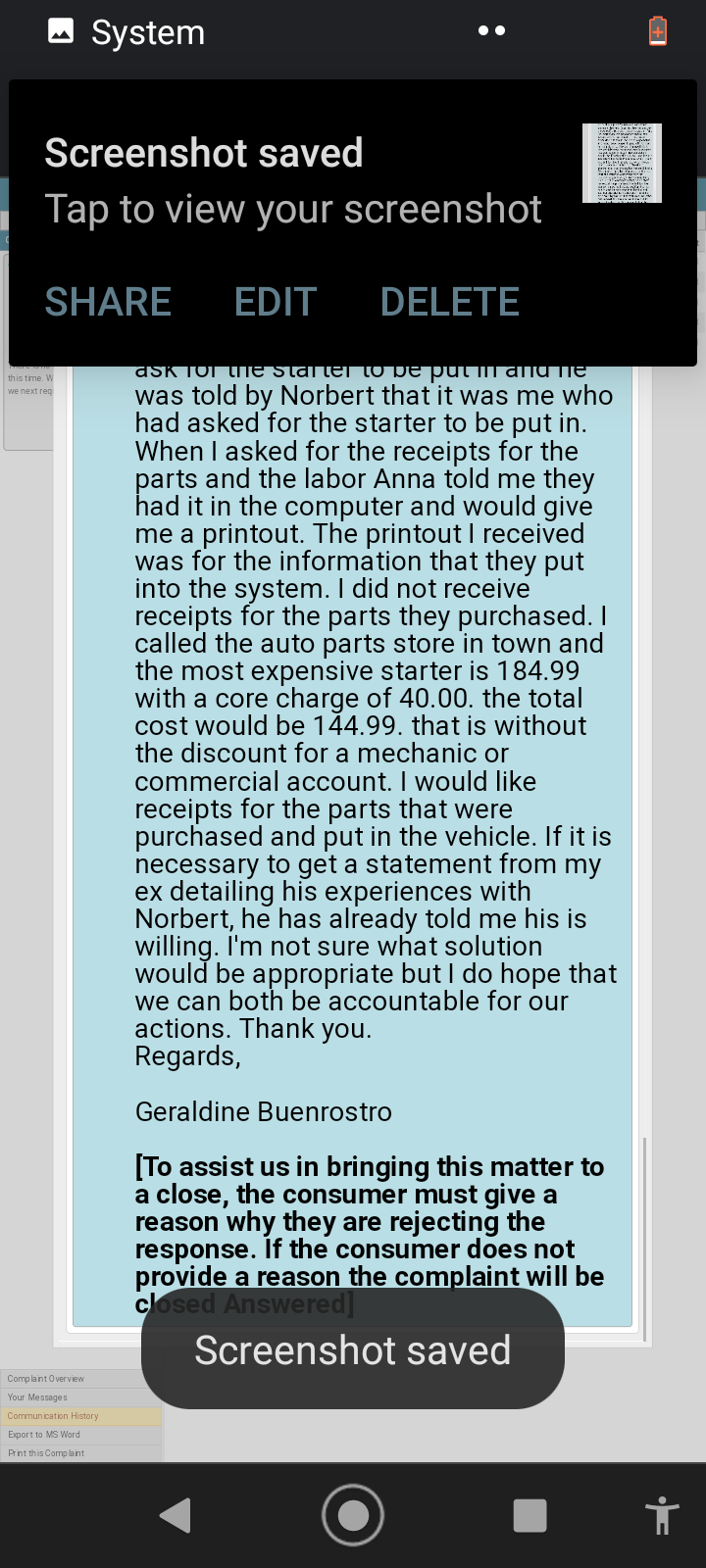The height and width of the screenshot is (1568, 706).
Task: Go back with the navigation bar arrow
Action: (176, 1515)
